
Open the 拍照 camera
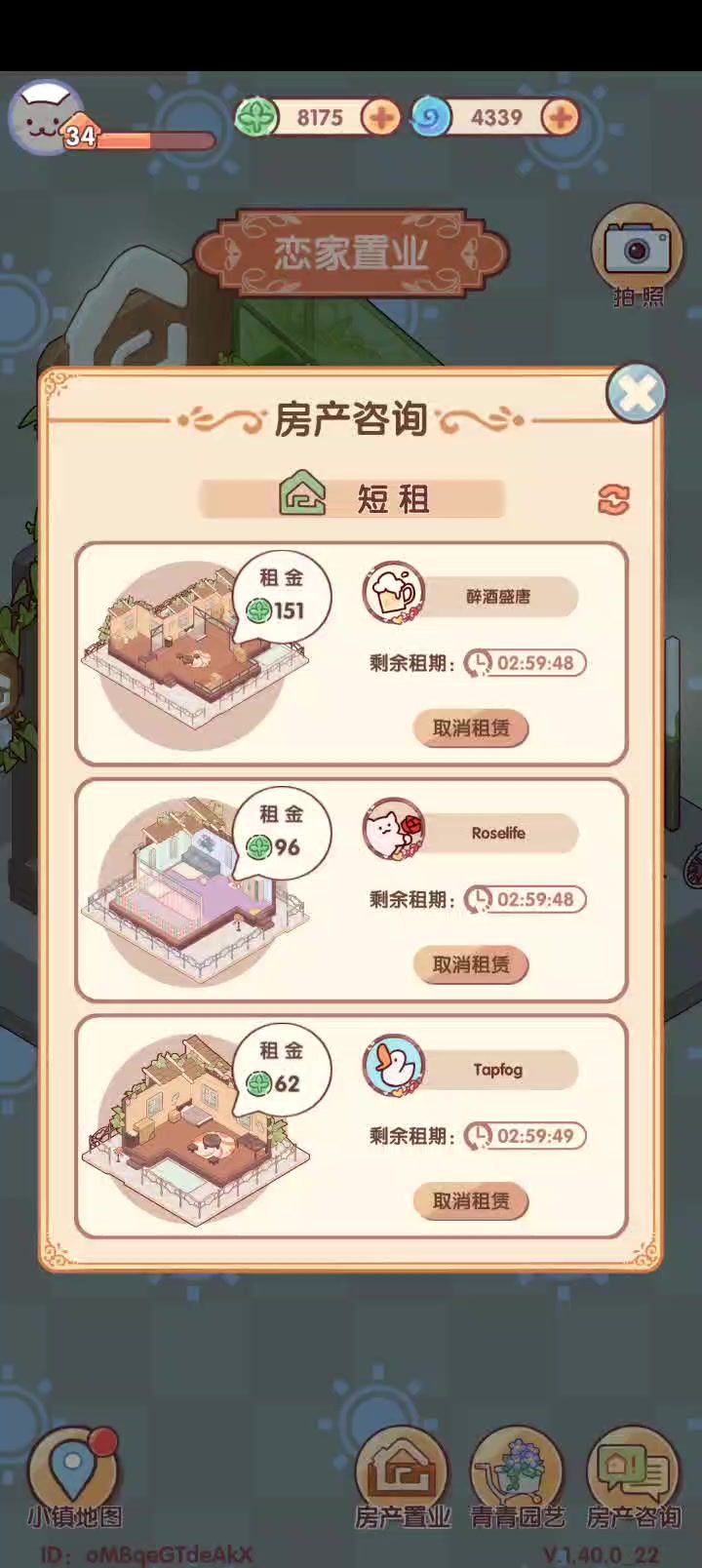tap(638, 253)
